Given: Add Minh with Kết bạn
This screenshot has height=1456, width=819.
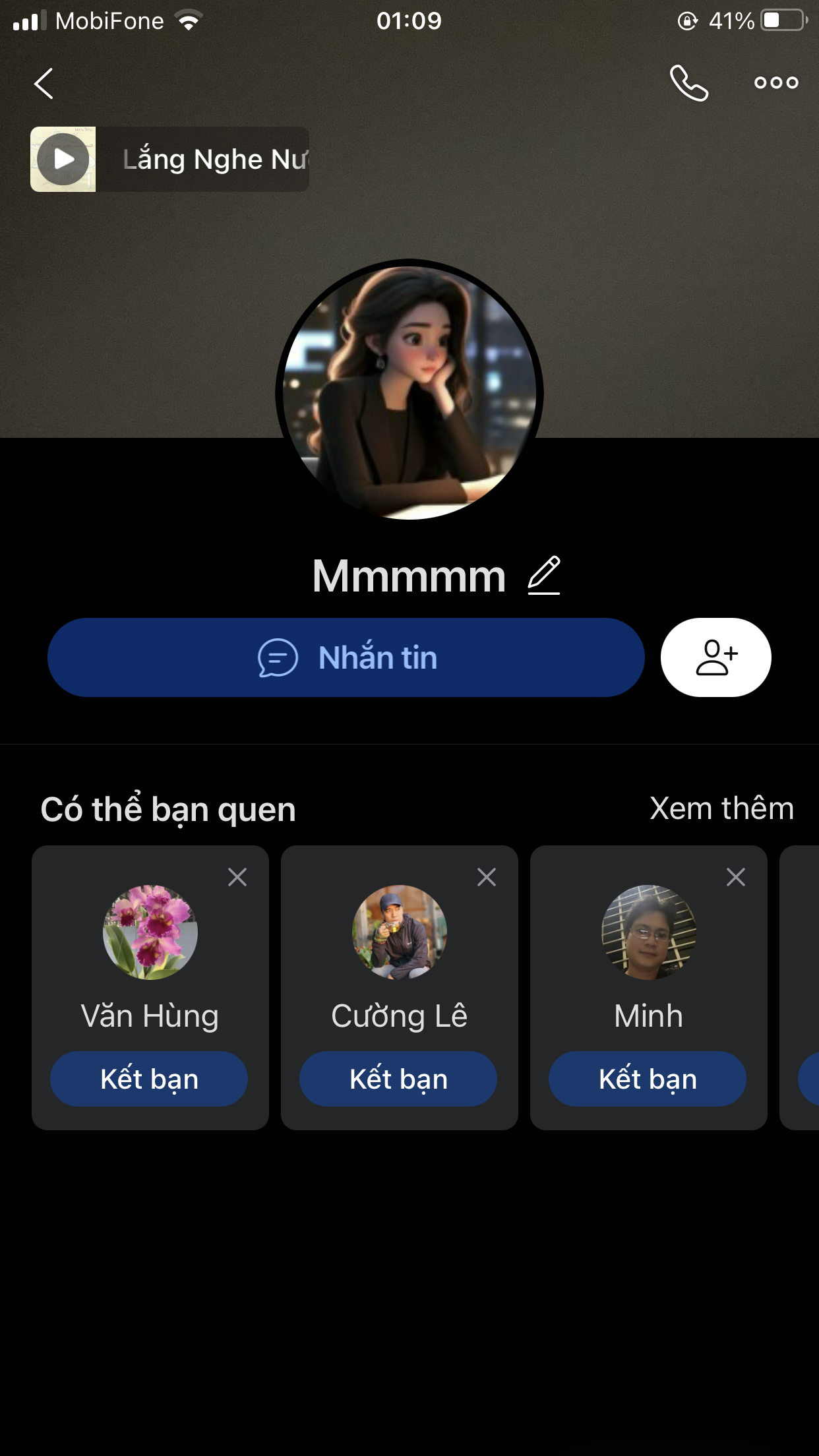Looking at the screenshot, I should pyautogui.click(x=648, y=1079).
